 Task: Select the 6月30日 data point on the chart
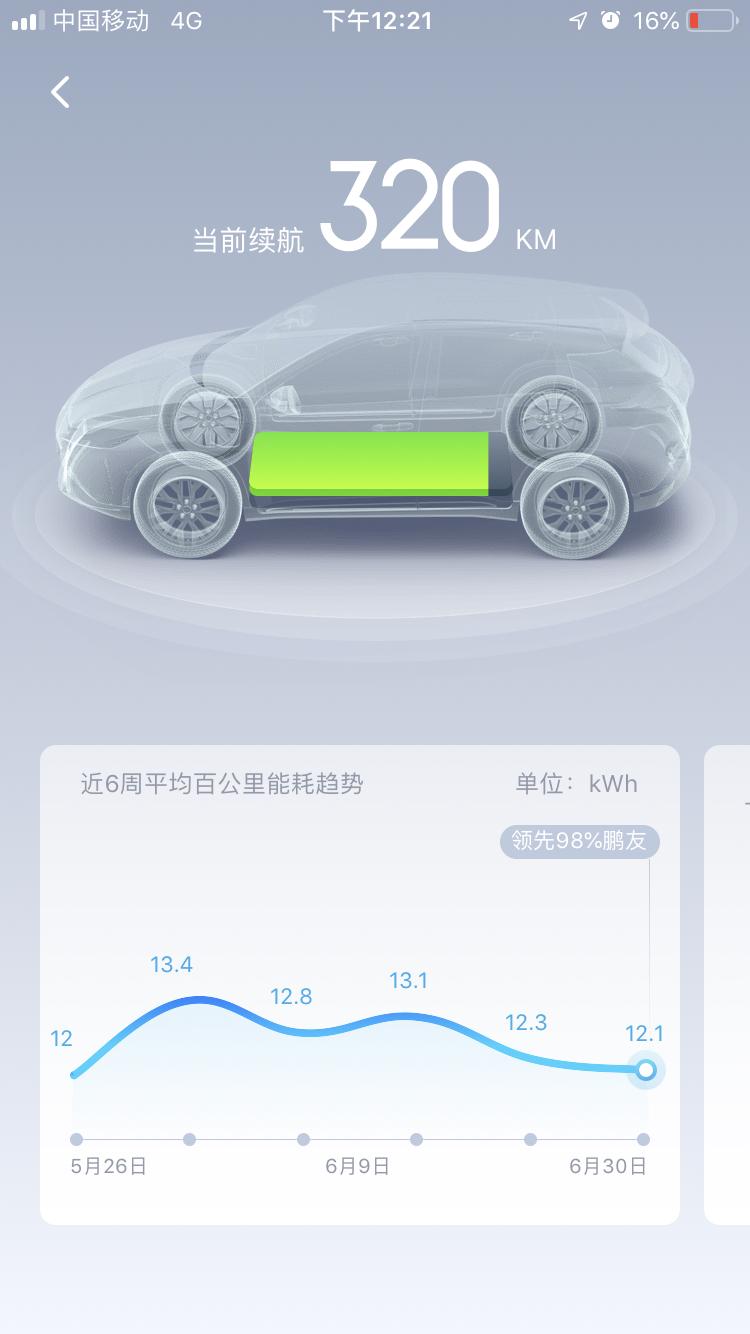click(645, 1071)
